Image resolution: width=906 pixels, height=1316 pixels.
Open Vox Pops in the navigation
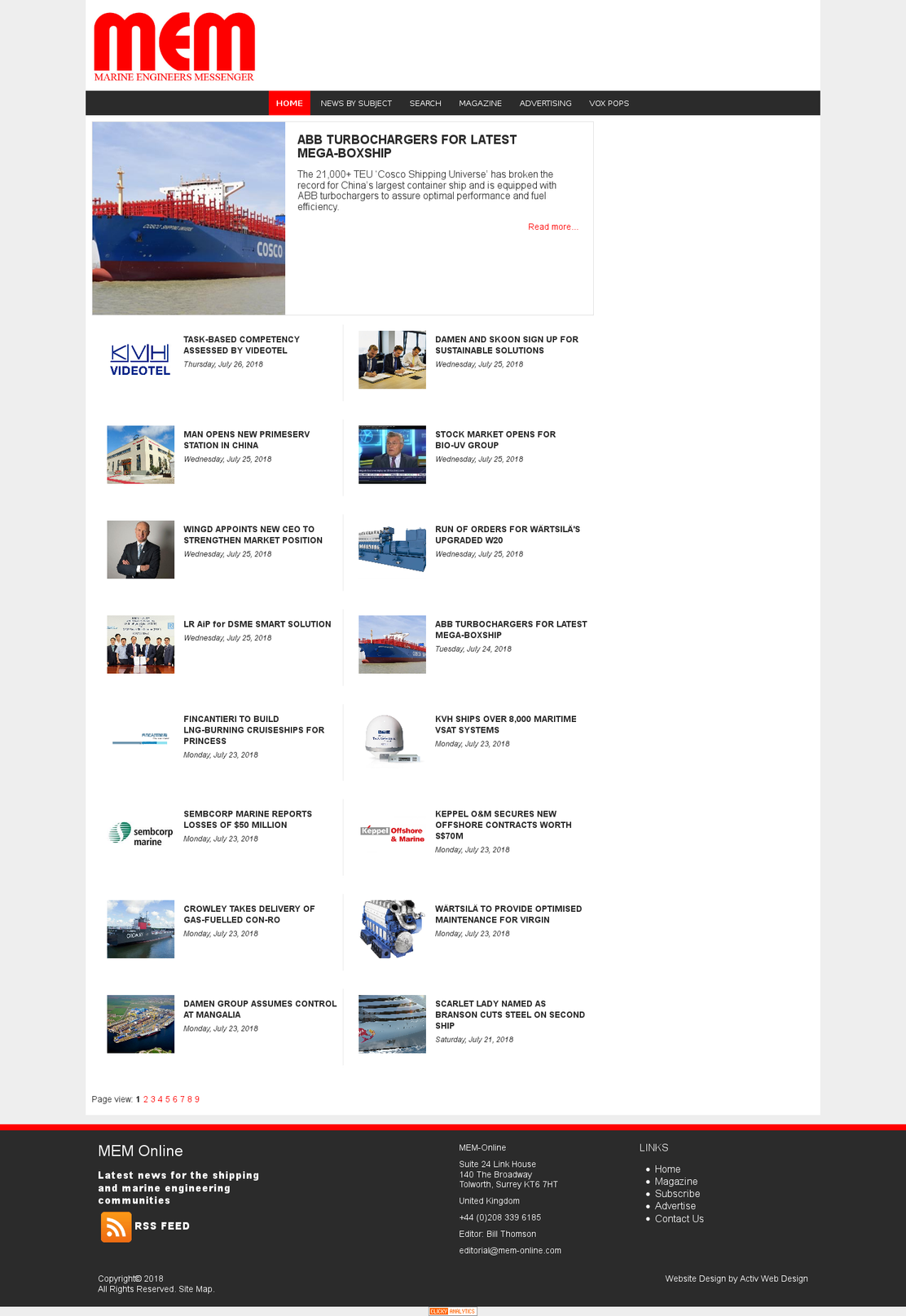pos(609,103)
